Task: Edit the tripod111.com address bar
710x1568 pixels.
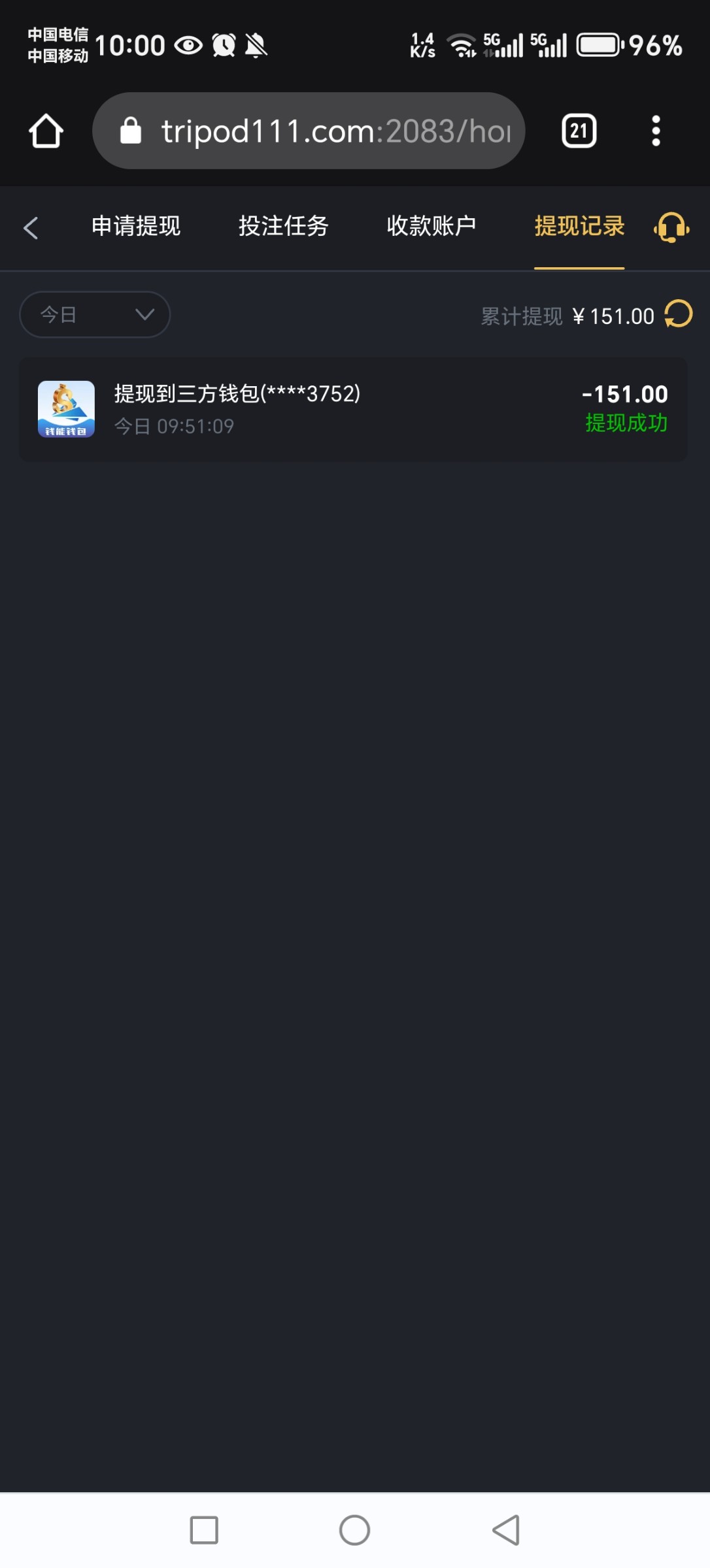Action: pos(309,131)
